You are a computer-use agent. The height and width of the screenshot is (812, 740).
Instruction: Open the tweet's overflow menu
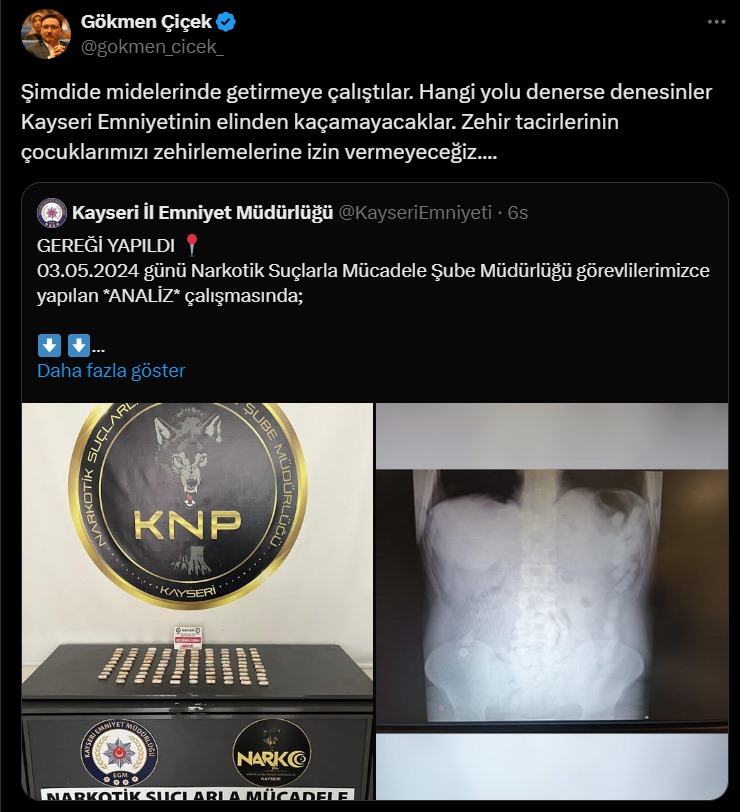point(716,22)
